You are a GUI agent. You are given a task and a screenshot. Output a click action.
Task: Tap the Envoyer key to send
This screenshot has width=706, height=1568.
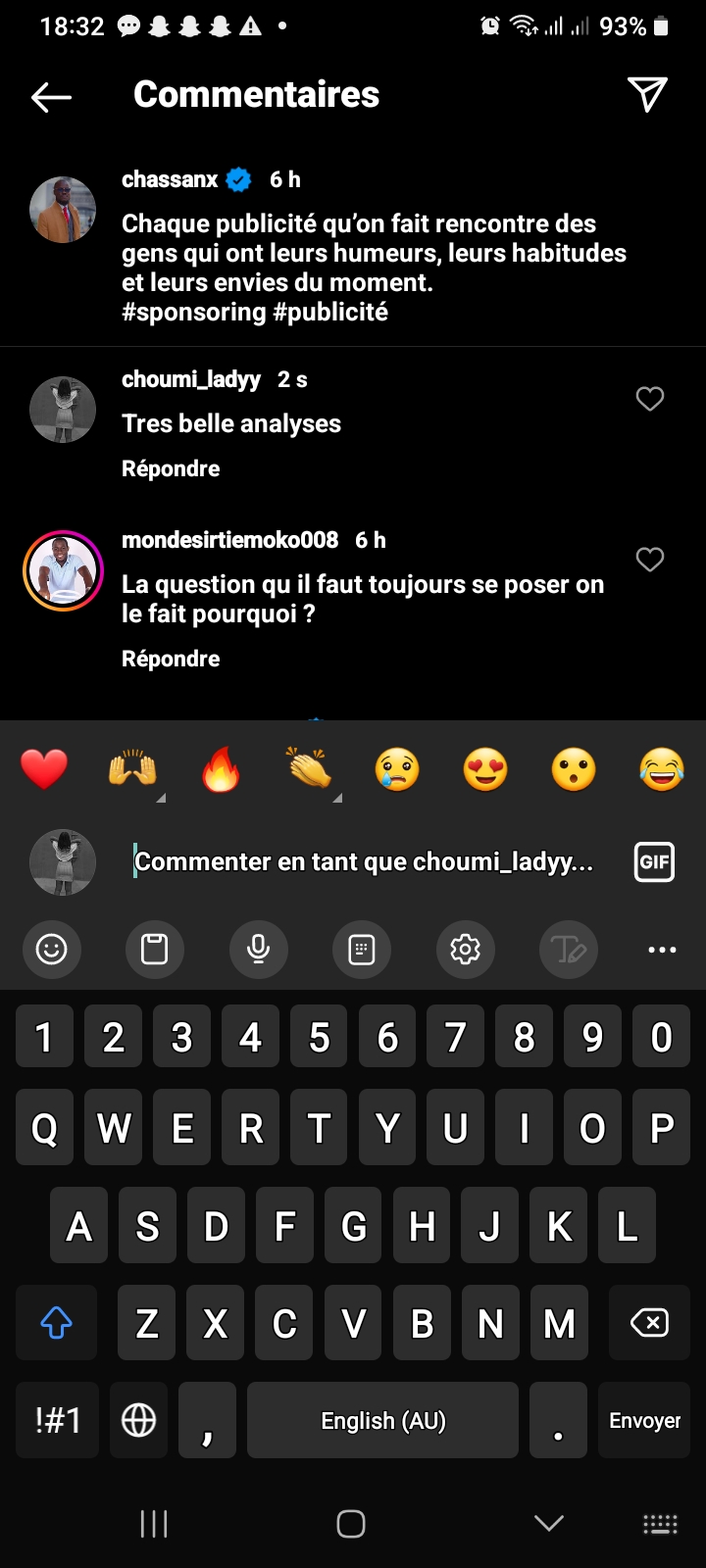(x=644, y=1420)
